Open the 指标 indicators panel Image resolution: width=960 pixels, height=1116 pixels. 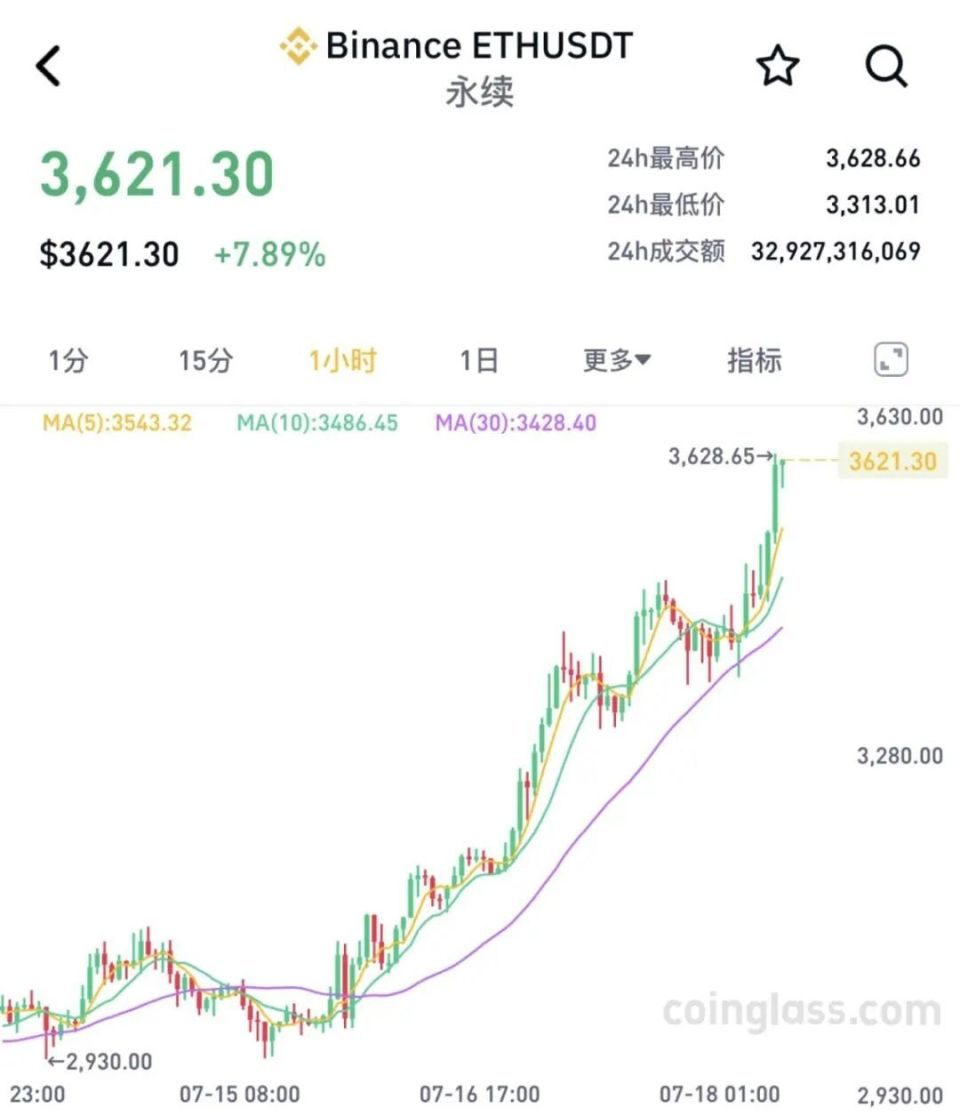752,360
